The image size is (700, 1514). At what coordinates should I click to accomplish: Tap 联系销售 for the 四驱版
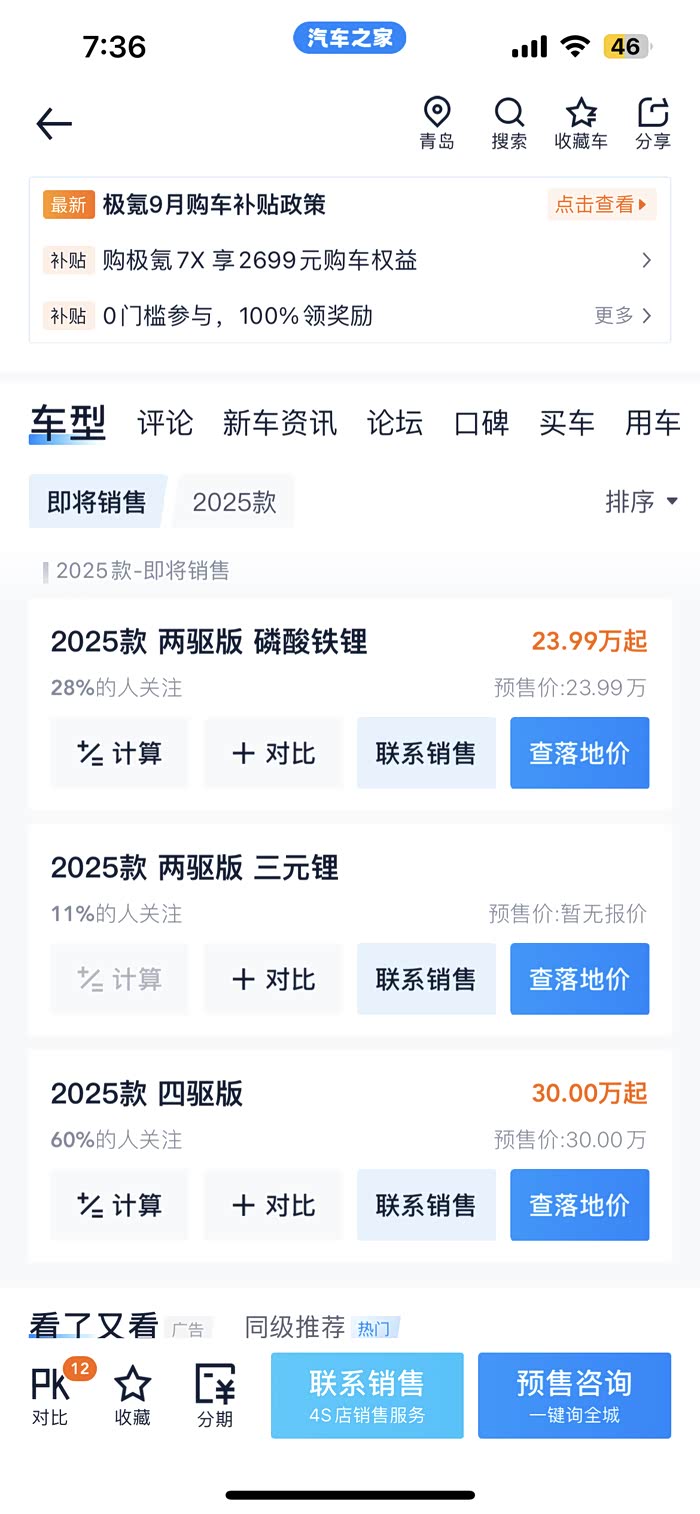click(426, 1205)
